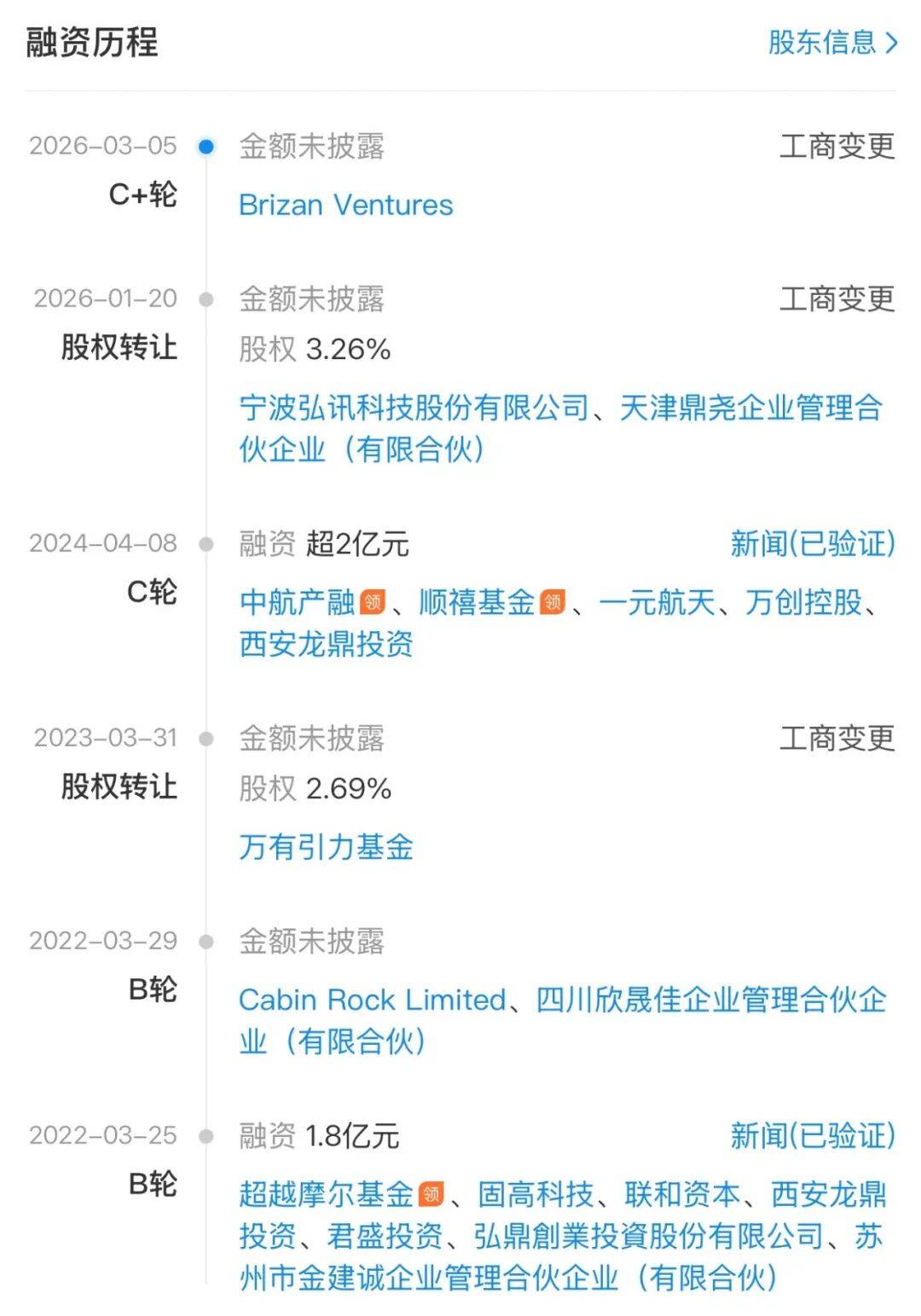Open the 新闻(已验证) link for the 2024-04-08 C轮
This screenshot has height=1316, width=921.
[x=812, y=543]
